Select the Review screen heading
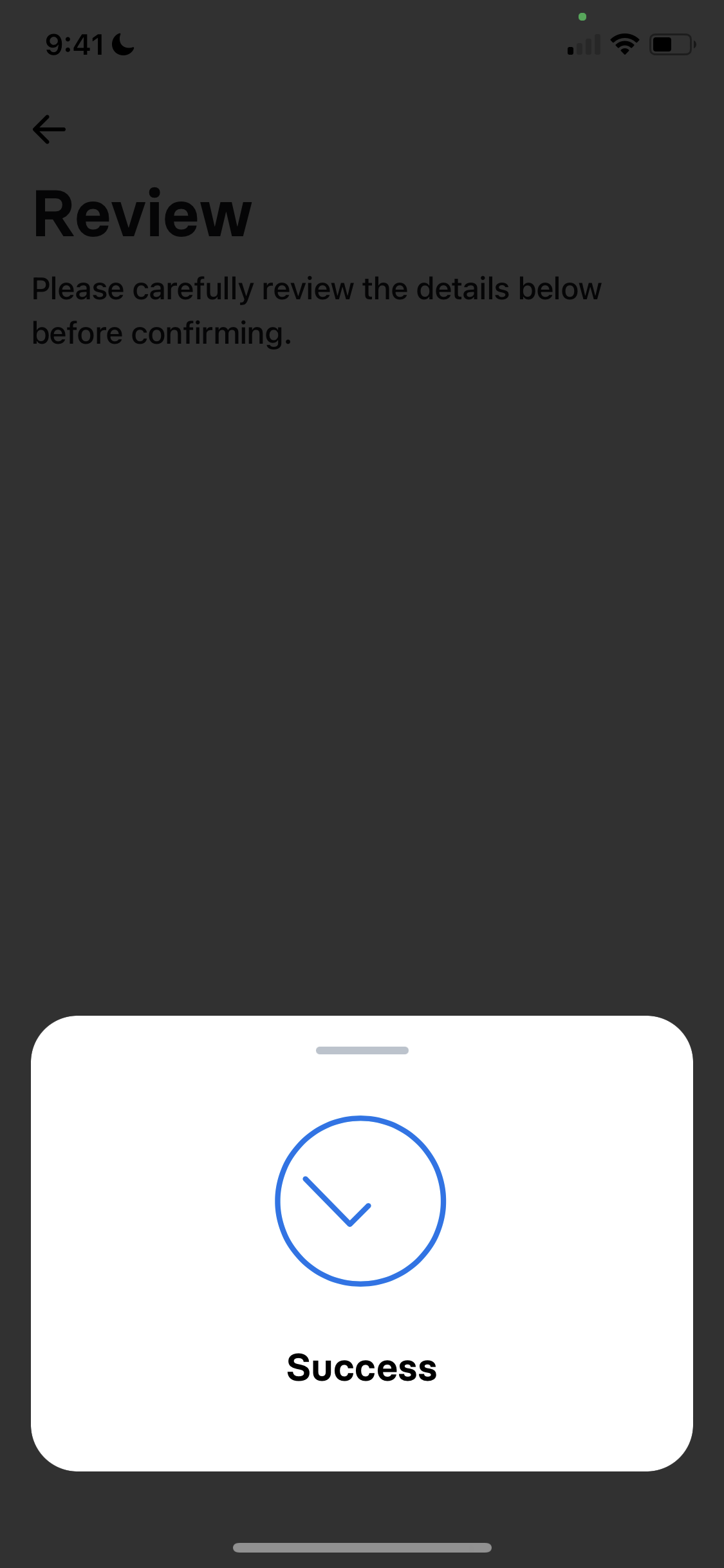 pos(142,212)
